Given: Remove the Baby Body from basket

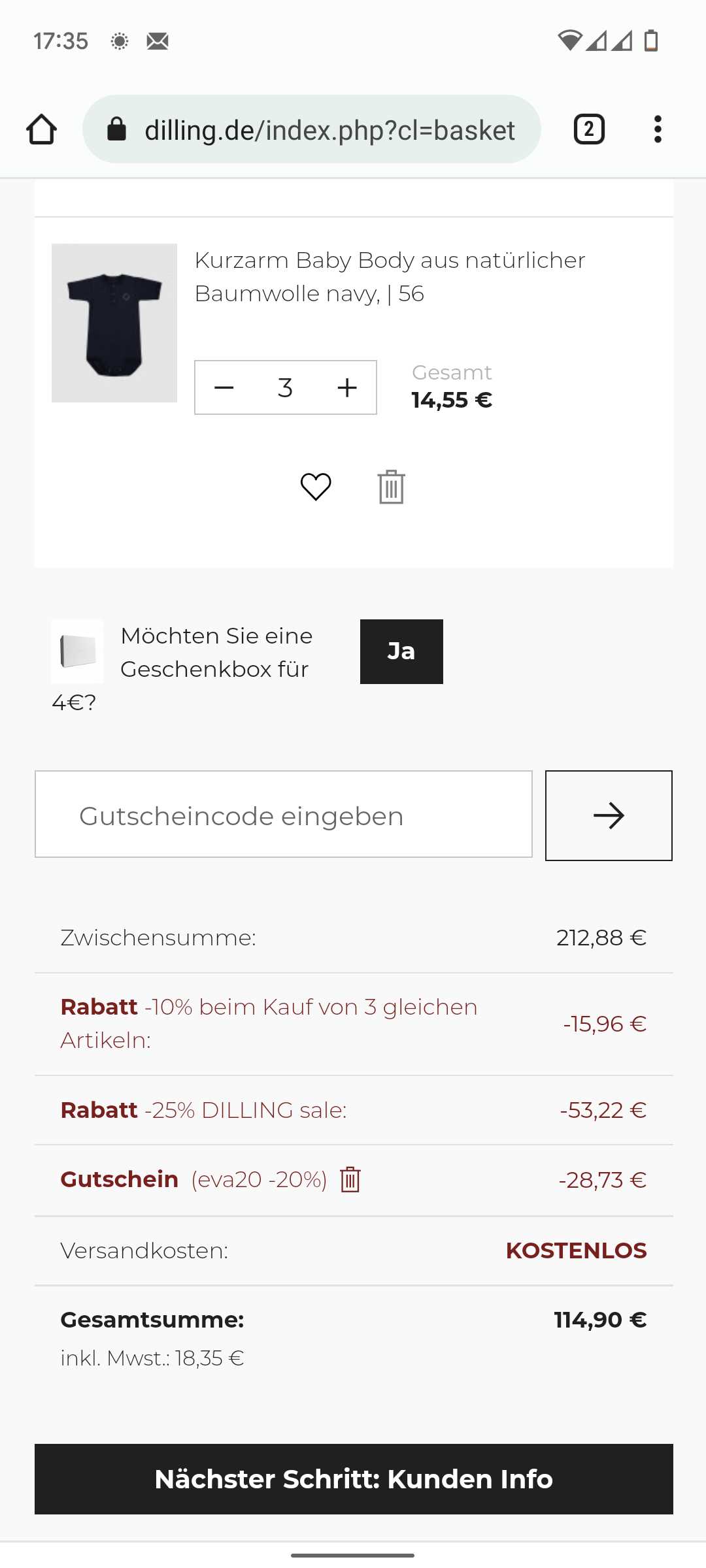Looking at the screenshot, I should pos(391,487).
